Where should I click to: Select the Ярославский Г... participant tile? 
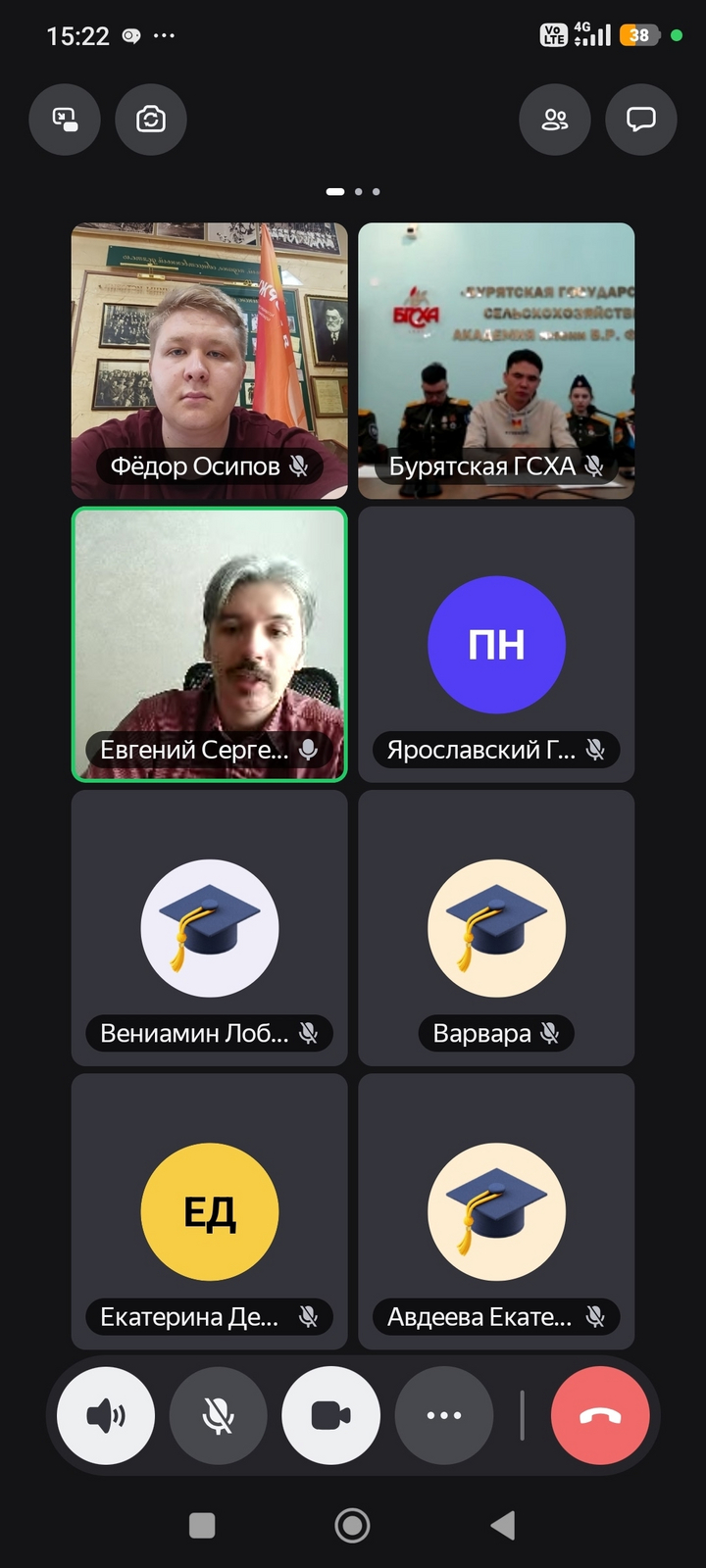coord(496,644)
